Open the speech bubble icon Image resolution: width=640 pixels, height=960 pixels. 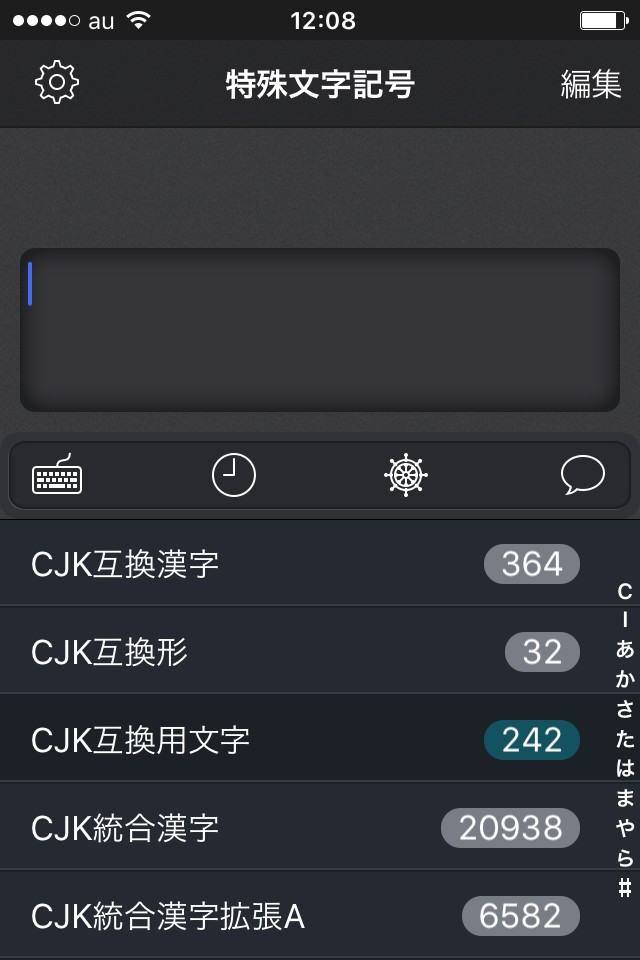click(x=582, y=474)
